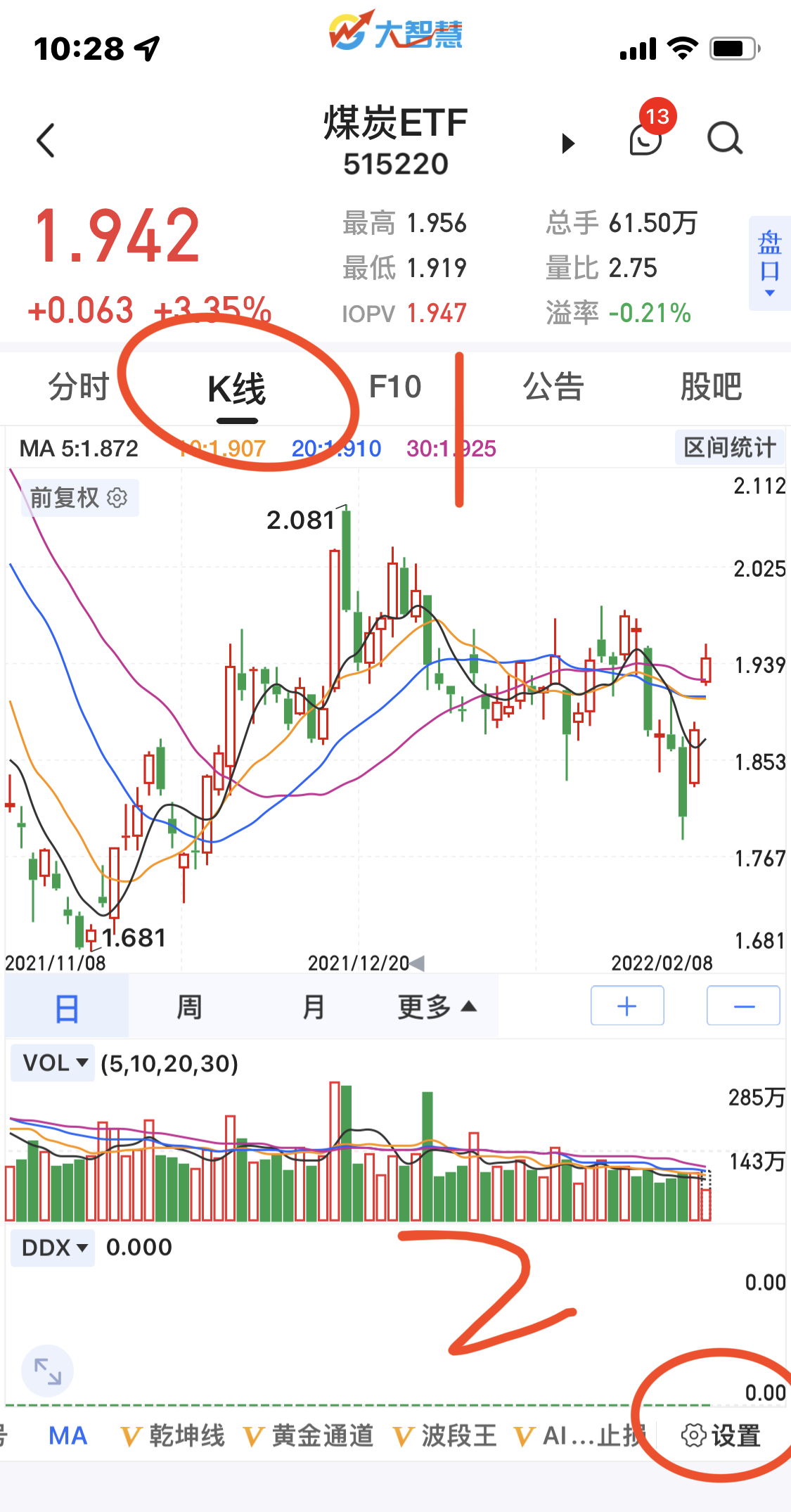
Task: Switch to the F10 tab
Action: [x=395, y=386]
